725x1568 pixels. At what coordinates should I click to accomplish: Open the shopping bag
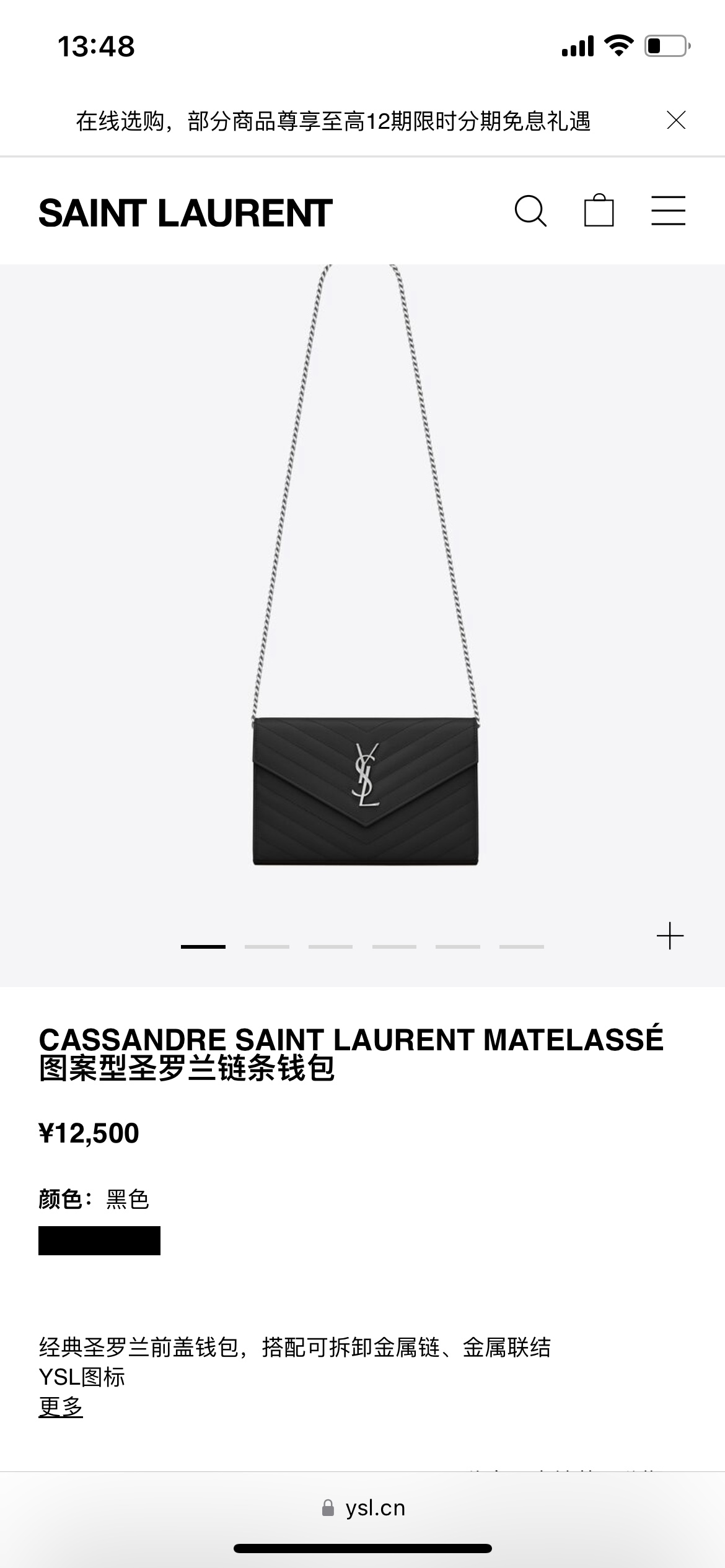[x=599, y=211]
